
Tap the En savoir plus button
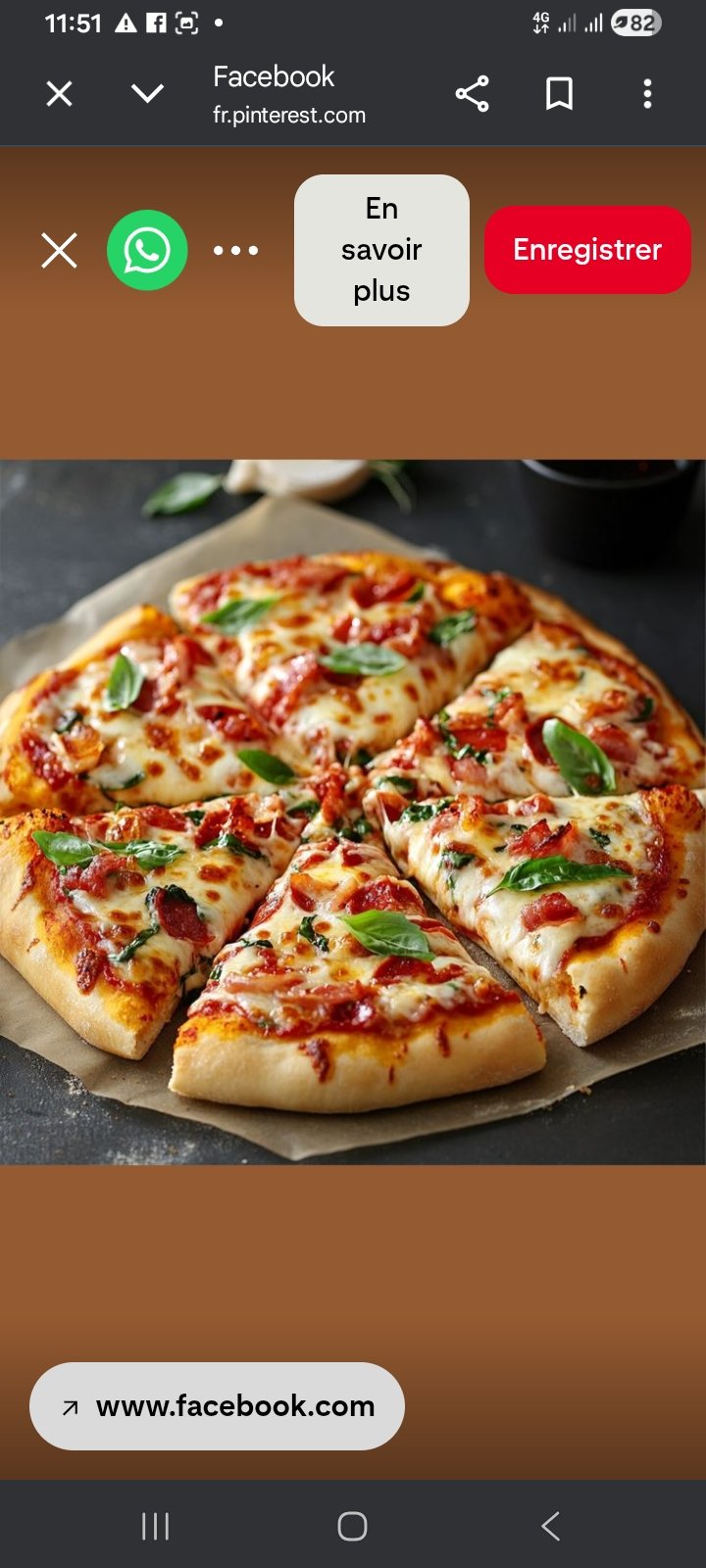coord(381,250)
